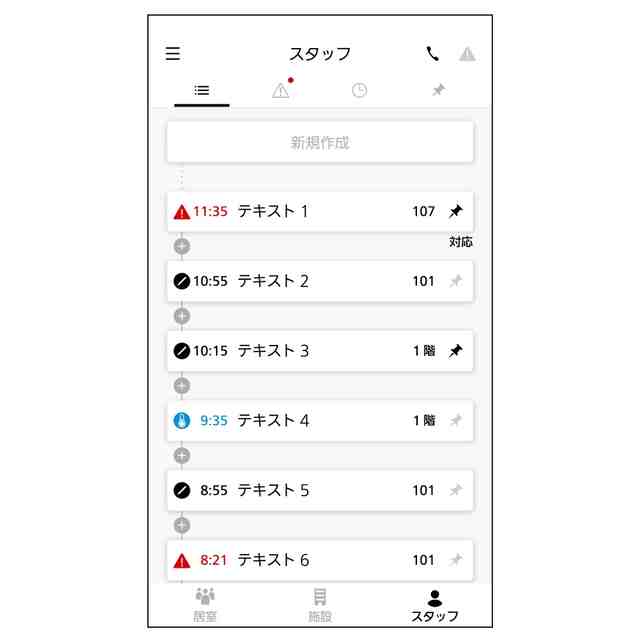
Task: Tap the 新規作成 button
Action: click(320, 143)
